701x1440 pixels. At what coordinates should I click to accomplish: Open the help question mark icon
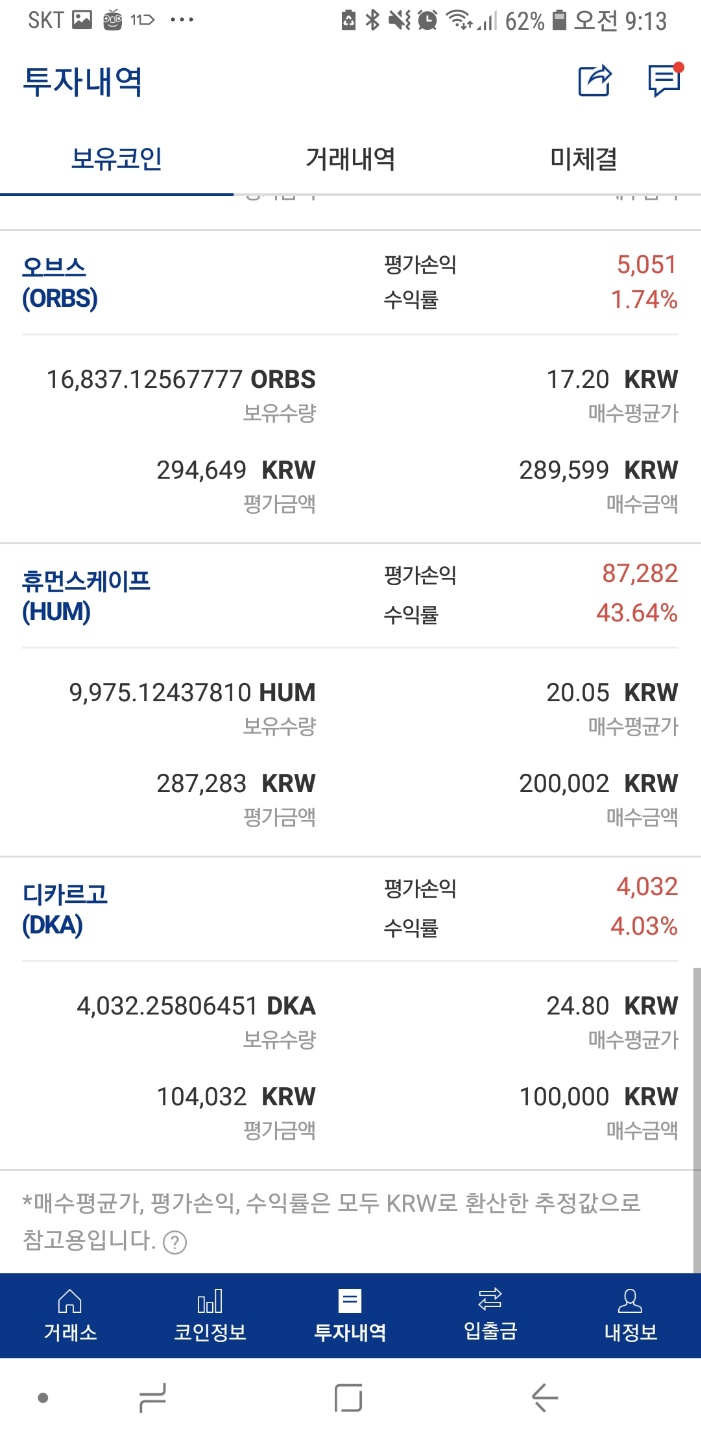pos(175,1243)
